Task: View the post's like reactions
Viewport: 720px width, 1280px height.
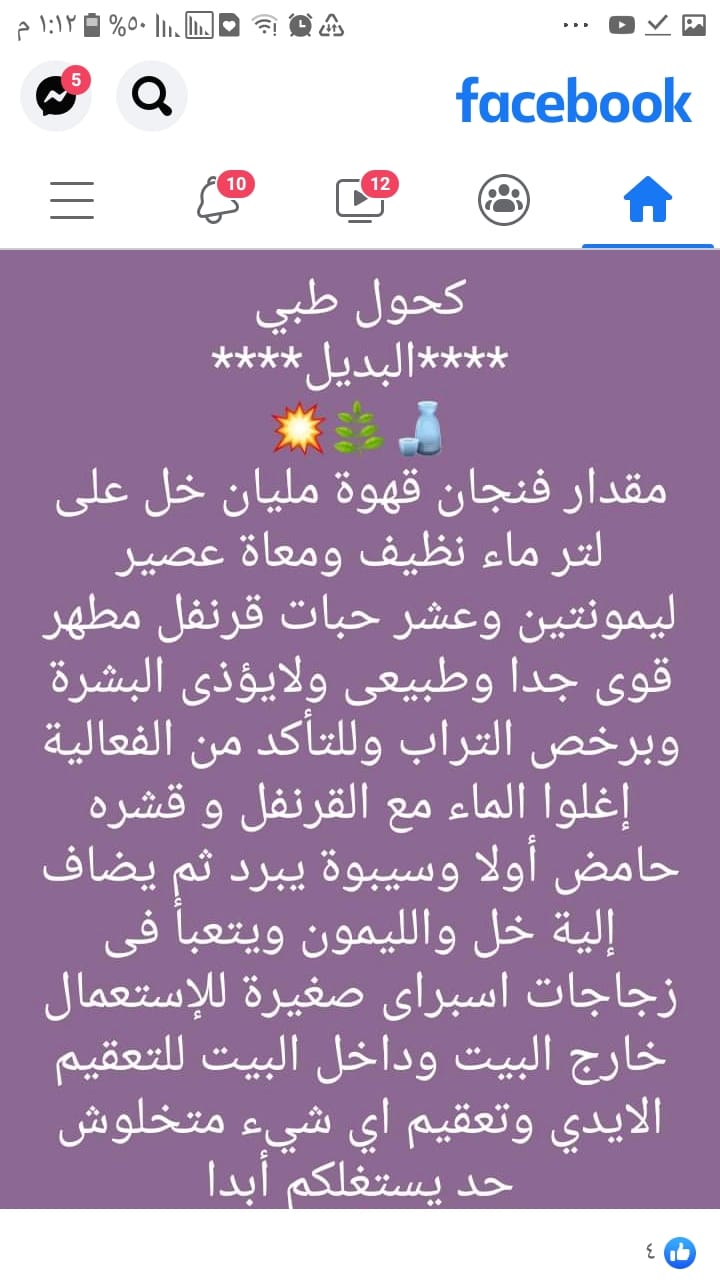Action: tap(669, 1250)
